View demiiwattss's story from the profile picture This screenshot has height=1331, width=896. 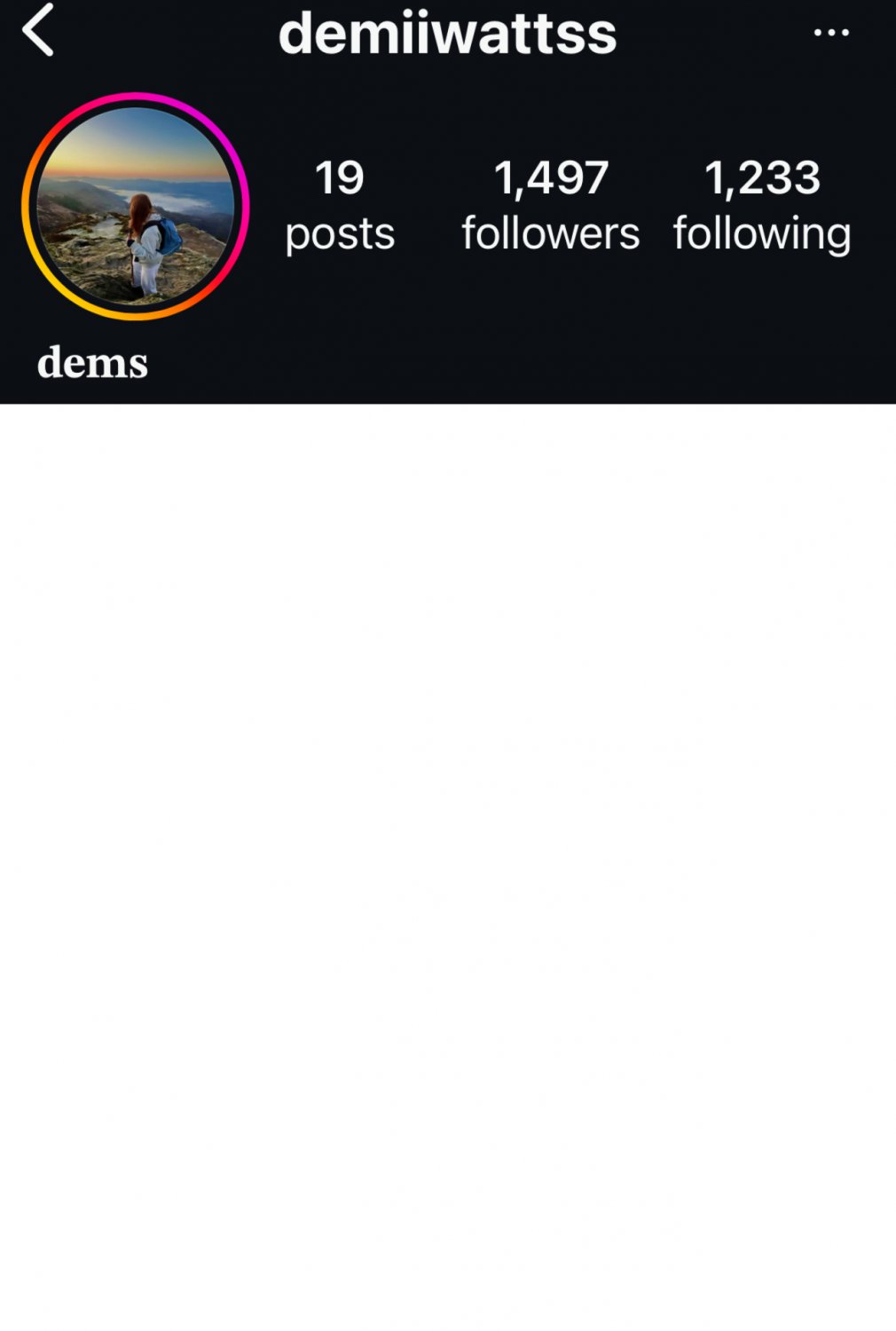point(136,207)
